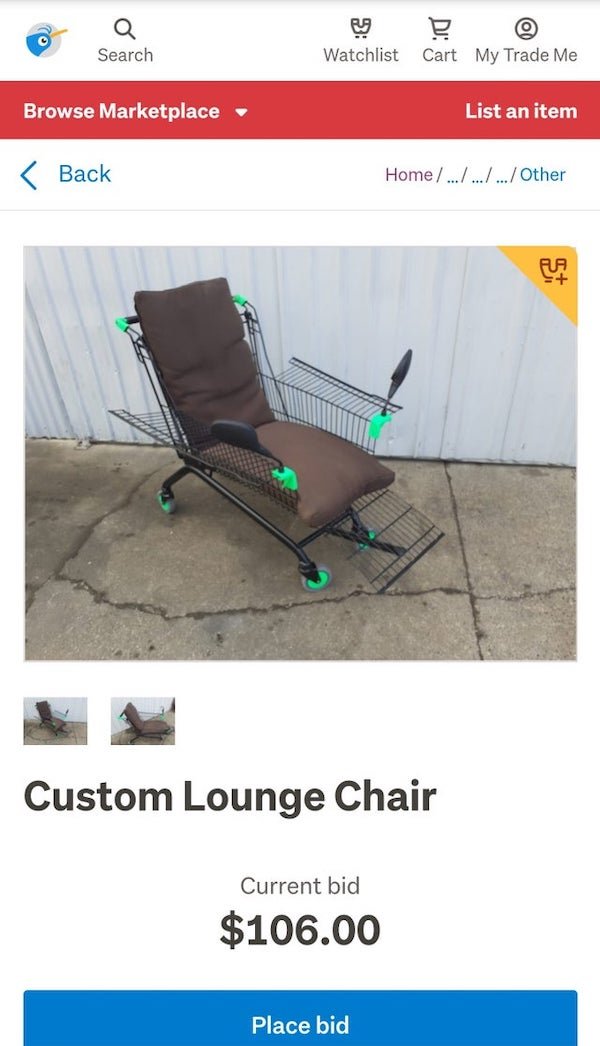The image size is (600, 1046).
Task: Go Back to the previous page
Action: 66,174
